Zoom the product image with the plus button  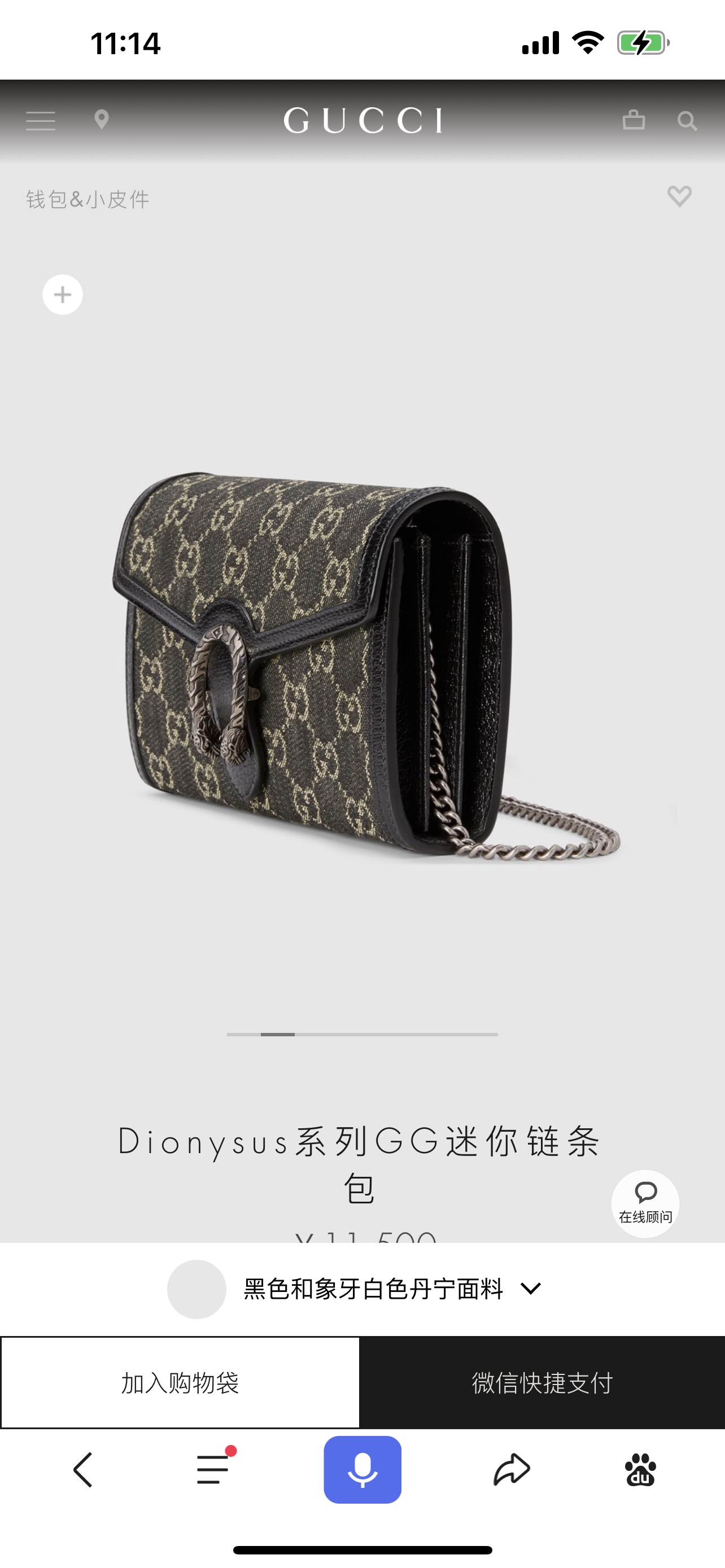(x=63, y=295)
